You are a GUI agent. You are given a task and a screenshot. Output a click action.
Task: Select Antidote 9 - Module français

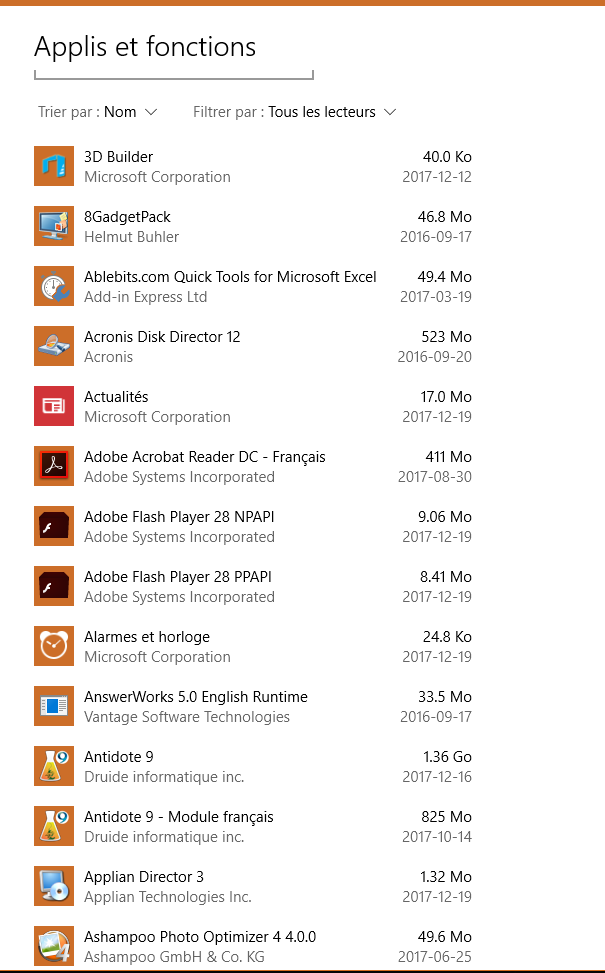252,827
